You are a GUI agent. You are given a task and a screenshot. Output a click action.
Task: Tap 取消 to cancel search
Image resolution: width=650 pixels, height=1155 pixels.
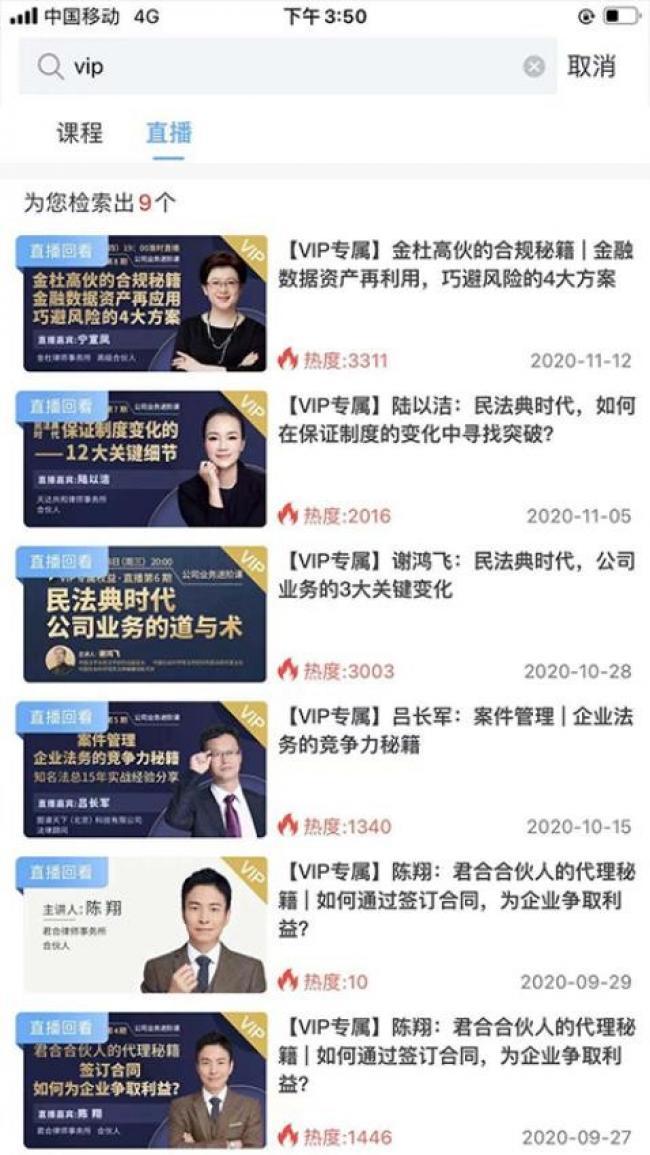592,66
